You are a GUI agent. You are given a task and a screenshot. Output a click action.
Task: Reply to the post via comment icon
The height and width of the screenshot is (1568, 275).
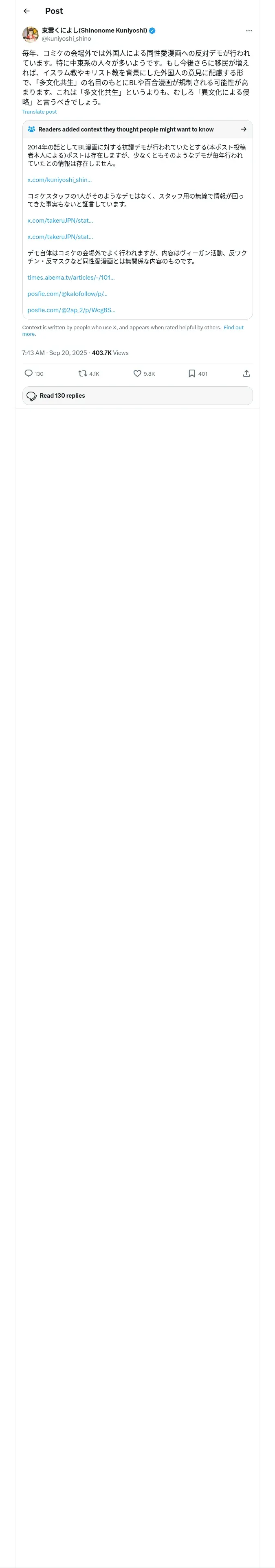pyautogui.click(x=29, y=373)
